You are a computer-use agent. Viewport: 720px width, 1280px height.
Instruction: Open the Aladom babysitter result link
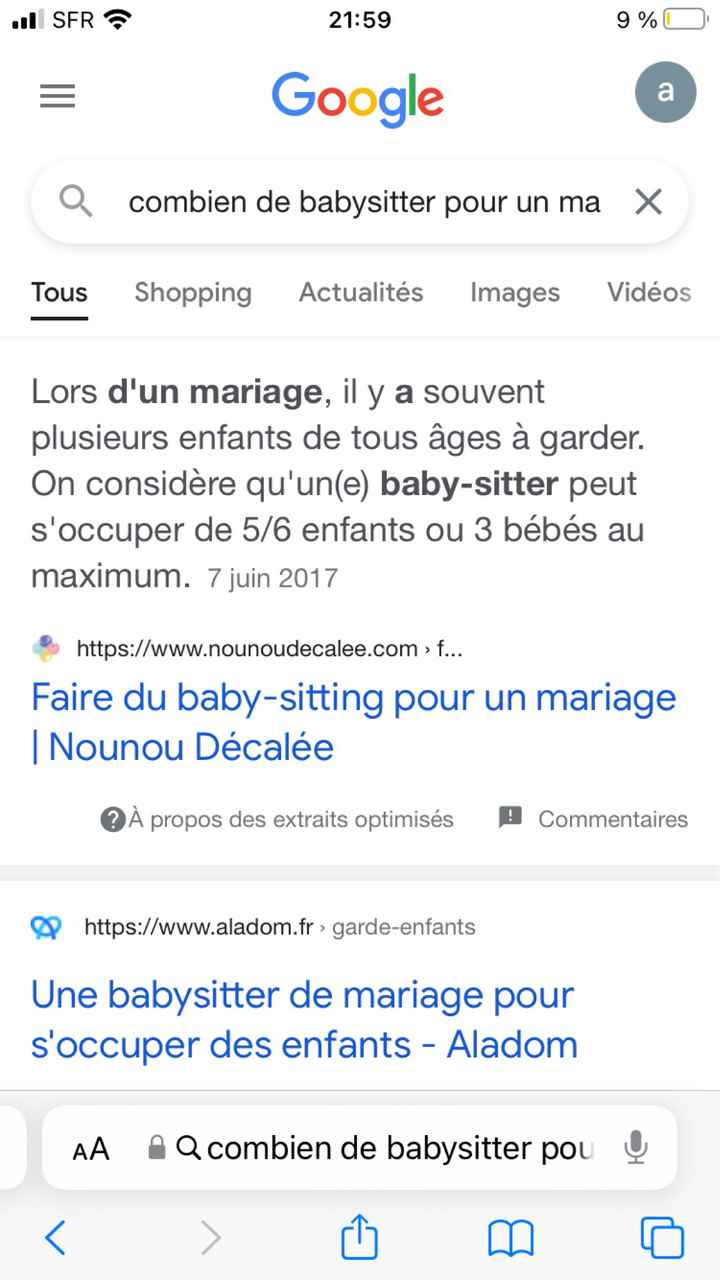302,1020
